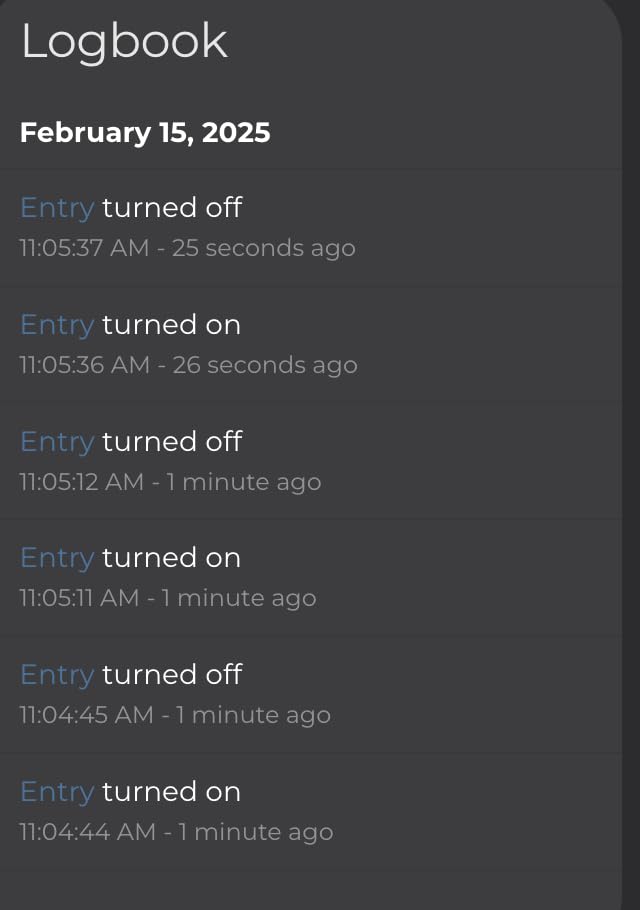This screenshot has height=910, width=640.
Task: Select the Entry link from the 11:05:12 AM log
Action: coord(57,442)
